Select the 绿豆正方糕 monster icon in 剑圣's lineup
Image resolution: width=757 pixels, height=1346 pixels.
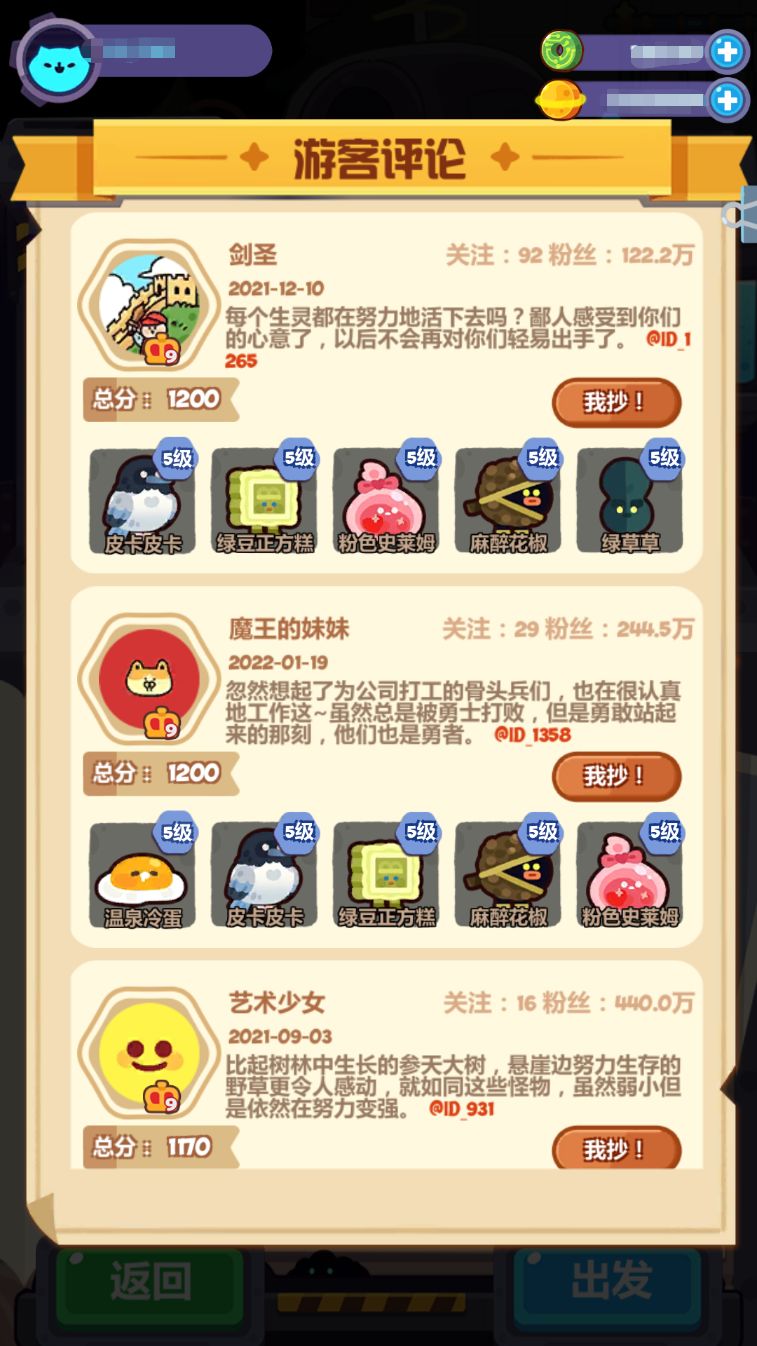tap(264, 500)
